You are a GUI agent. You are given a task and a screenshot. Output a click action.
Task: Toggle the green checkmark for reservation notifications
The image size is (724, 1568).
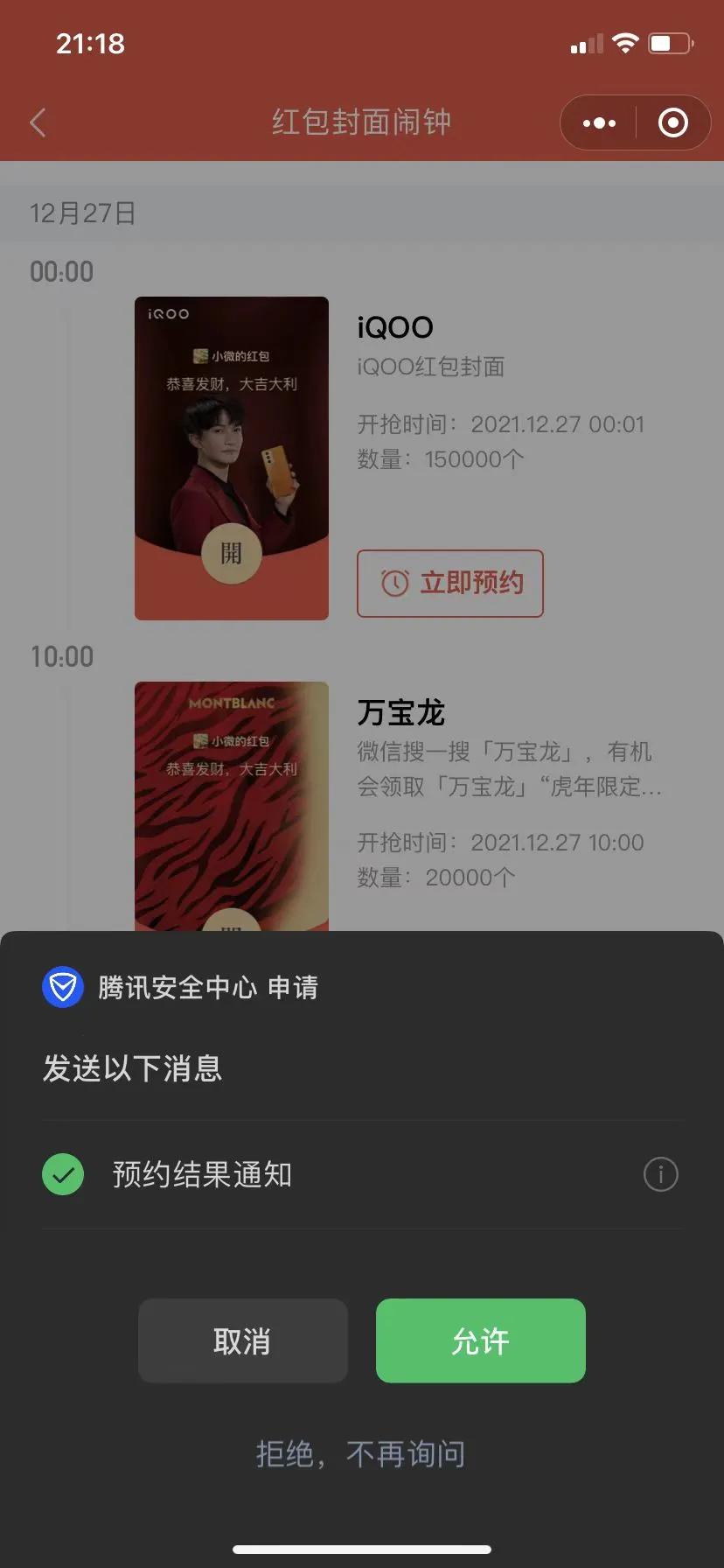(61, 1174)
